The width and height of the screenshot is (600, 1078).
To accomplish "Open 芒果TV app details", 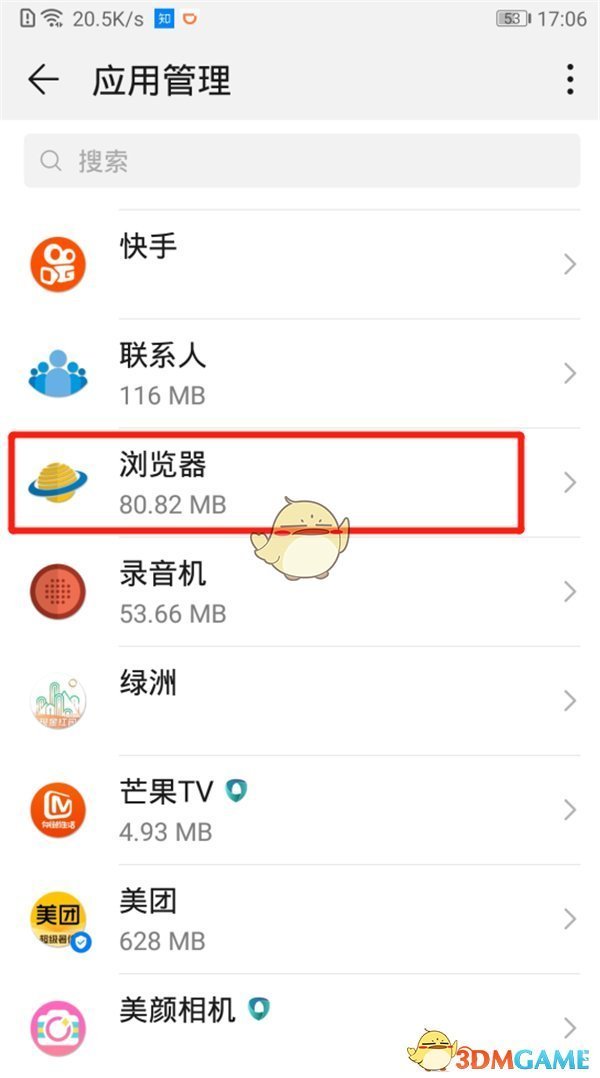I will tap(300, 809).
